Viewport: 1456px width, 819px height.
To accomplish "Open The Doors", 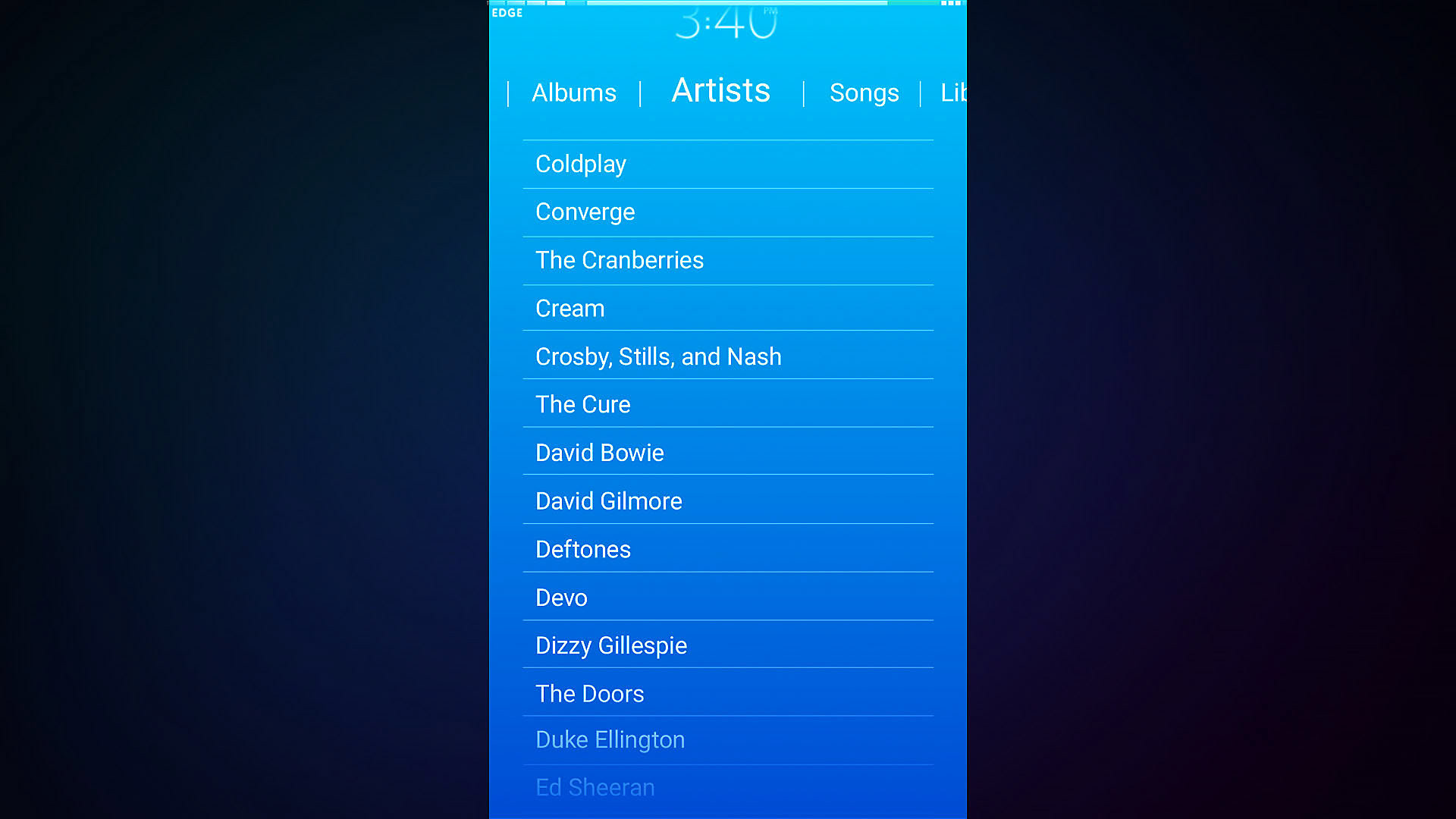I will pyautogui.click(x=589, y=694).
